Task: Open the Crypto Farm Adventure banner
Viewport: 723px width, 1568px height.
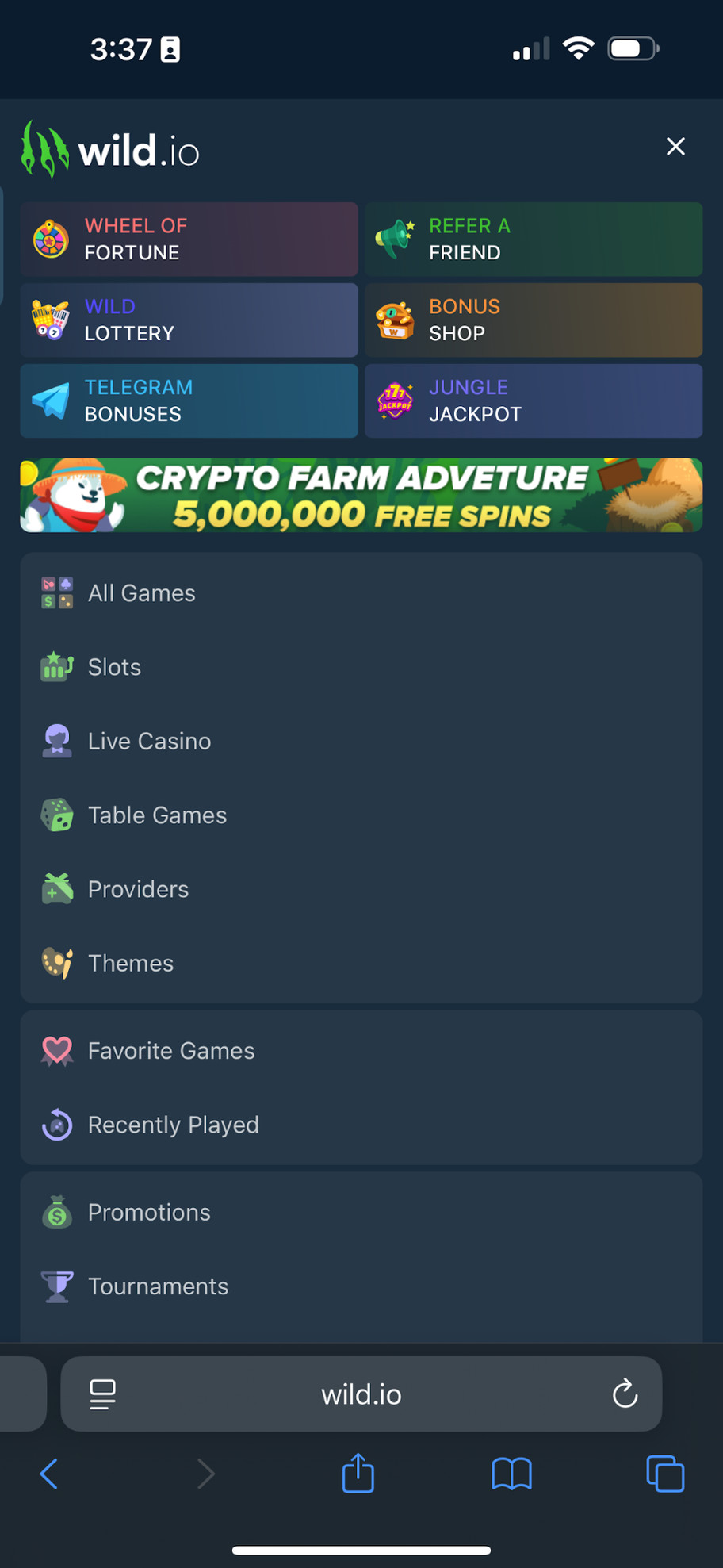Action: pyautogui.click(x=361, y=496)
